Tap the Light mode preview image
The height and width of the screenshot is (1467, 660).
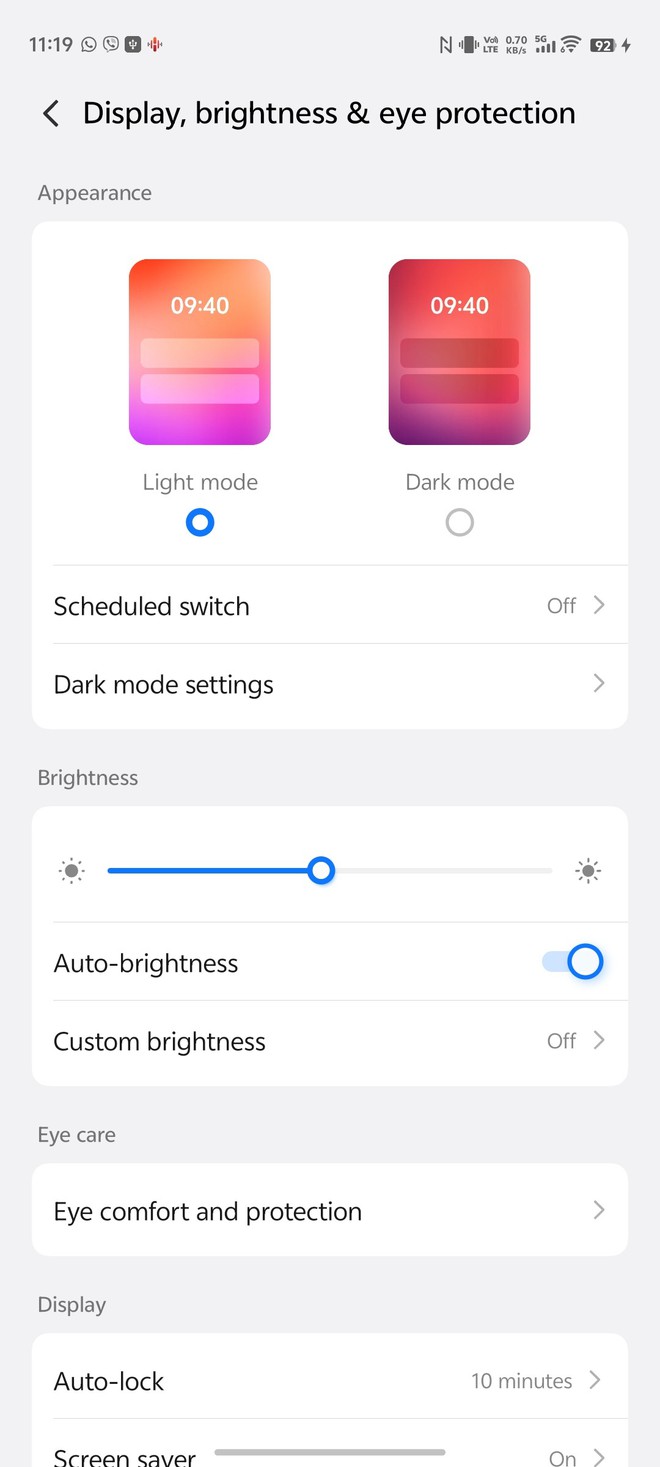click(200, 352)
